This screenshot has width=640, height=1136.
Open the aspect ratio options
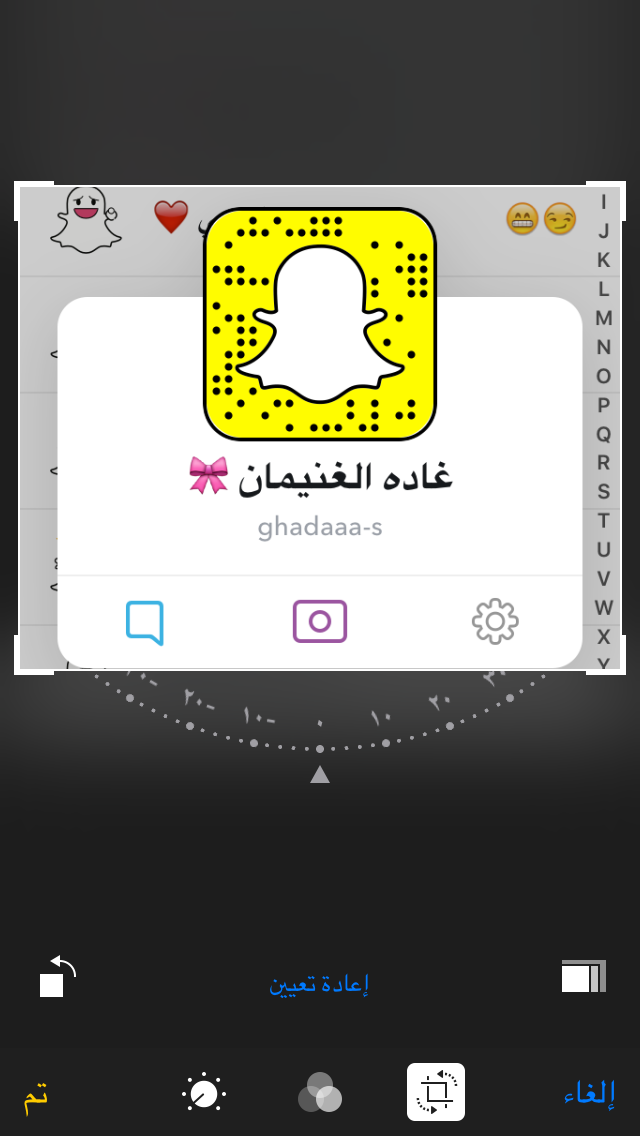pos(583,976)
